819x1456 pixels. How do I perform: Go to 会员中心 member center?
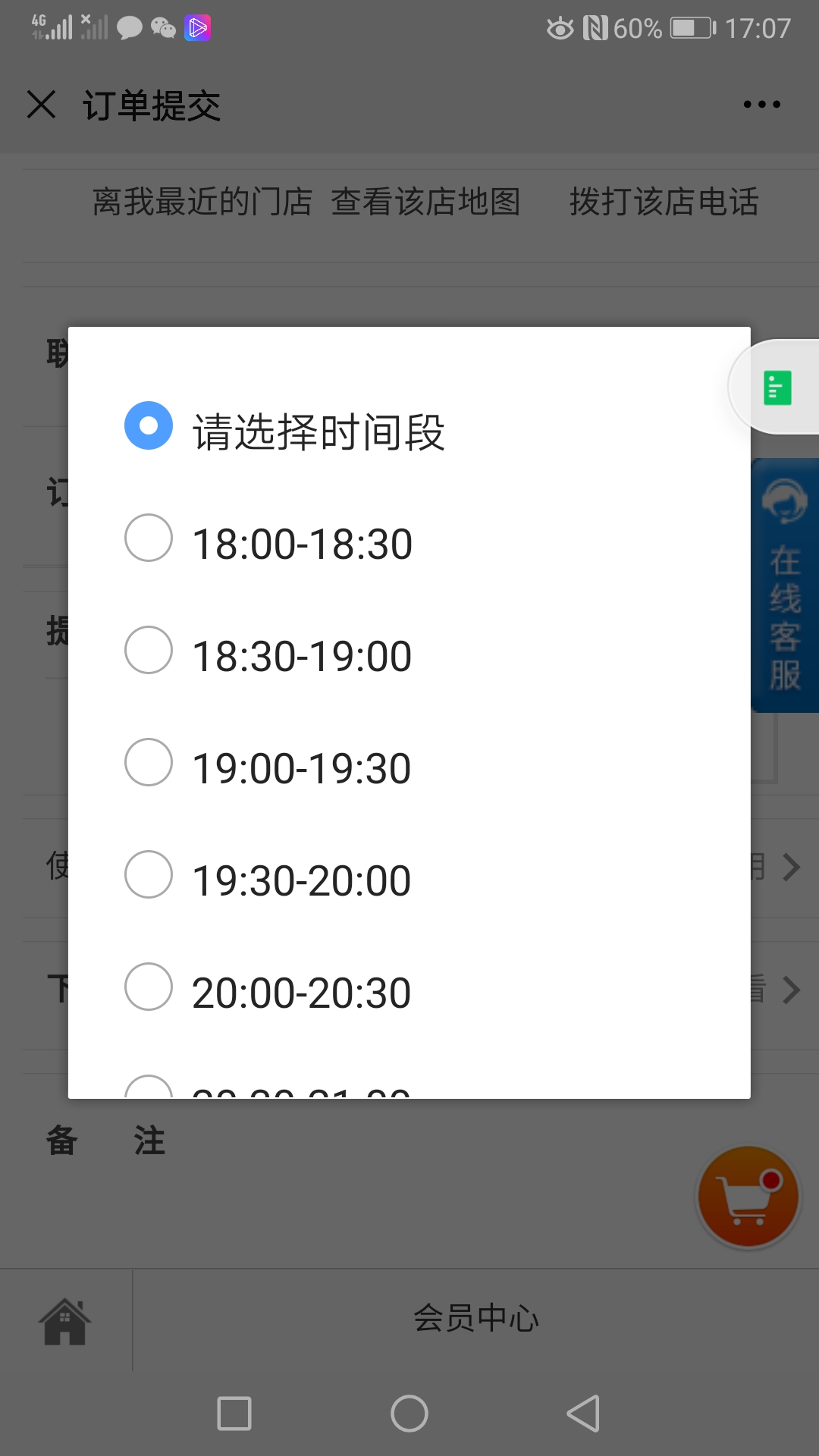pyautogui.click(x=476, y=1318)
